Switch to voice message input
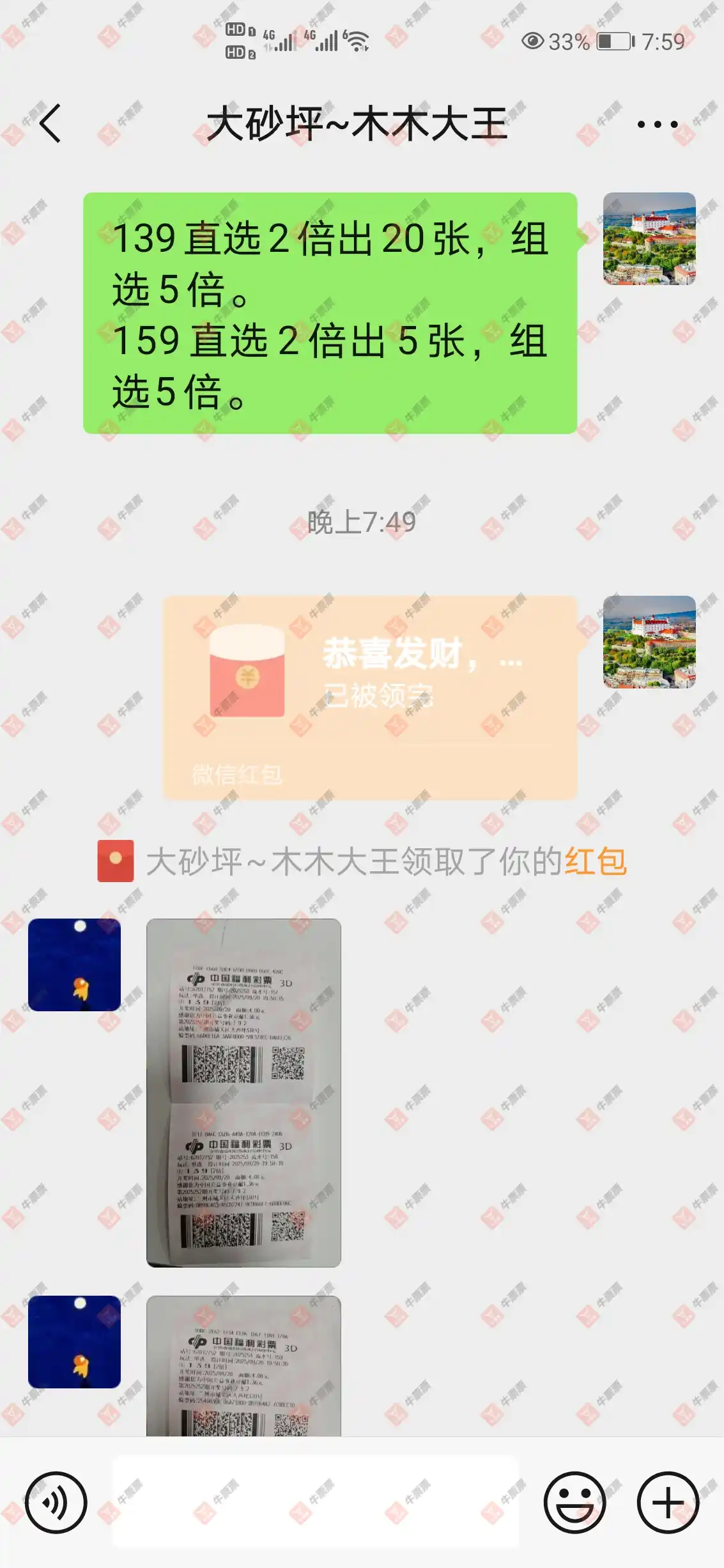The height and width of the screenshot is (1568, 724). click(x=56, y=1502)
